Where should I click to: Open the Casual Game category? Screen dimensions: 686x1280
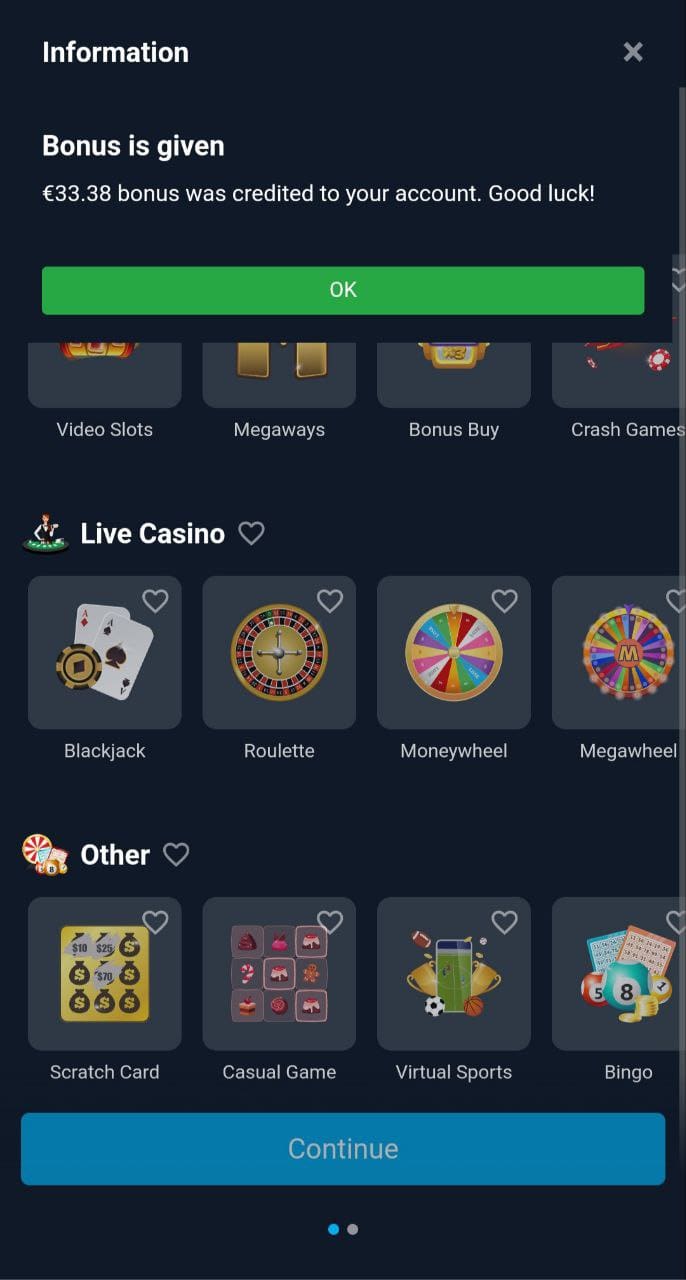(x=279, y=974)
